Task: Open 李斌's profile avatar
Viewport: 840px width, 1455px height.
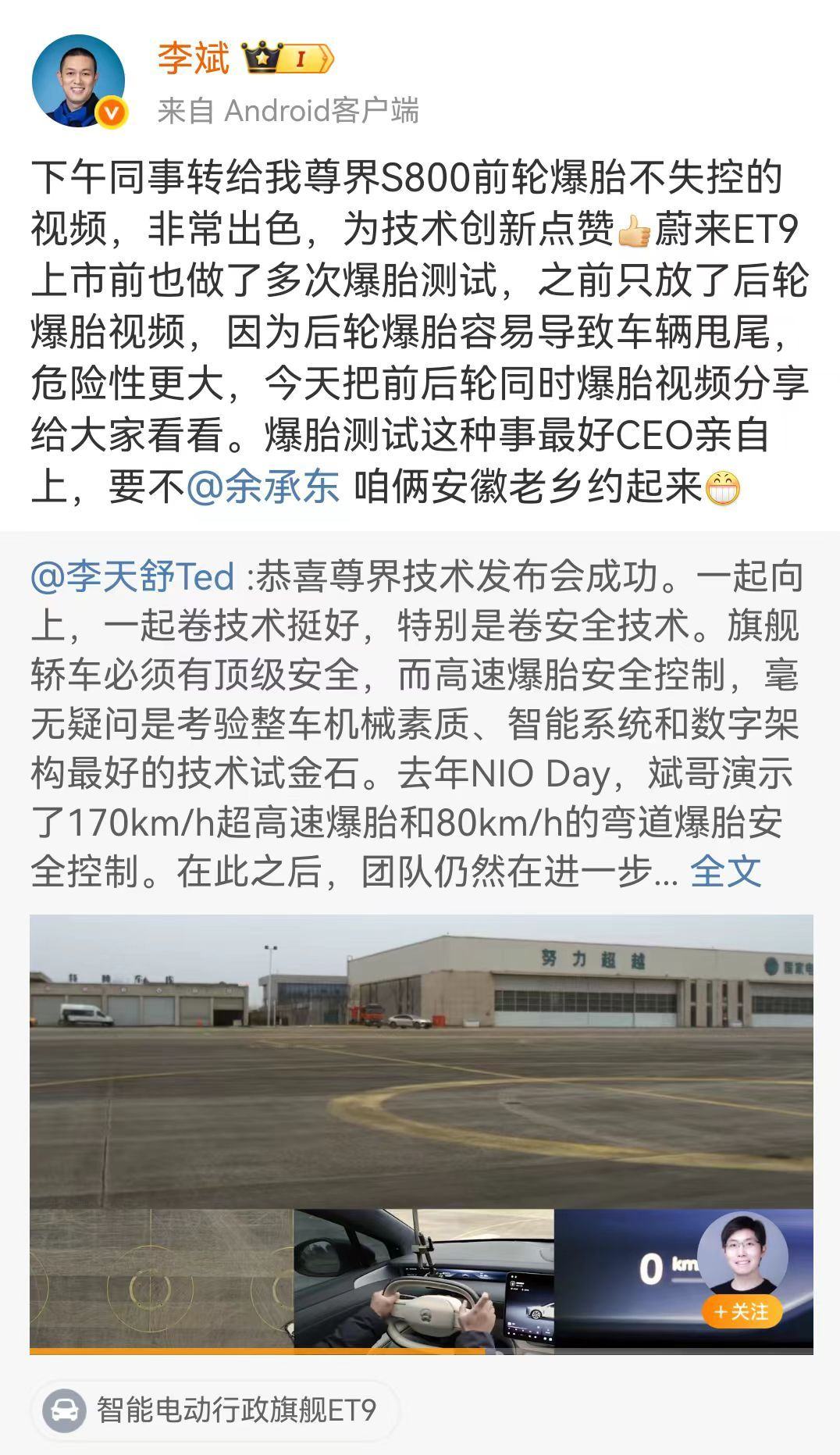Action: (x=78, y=80)
